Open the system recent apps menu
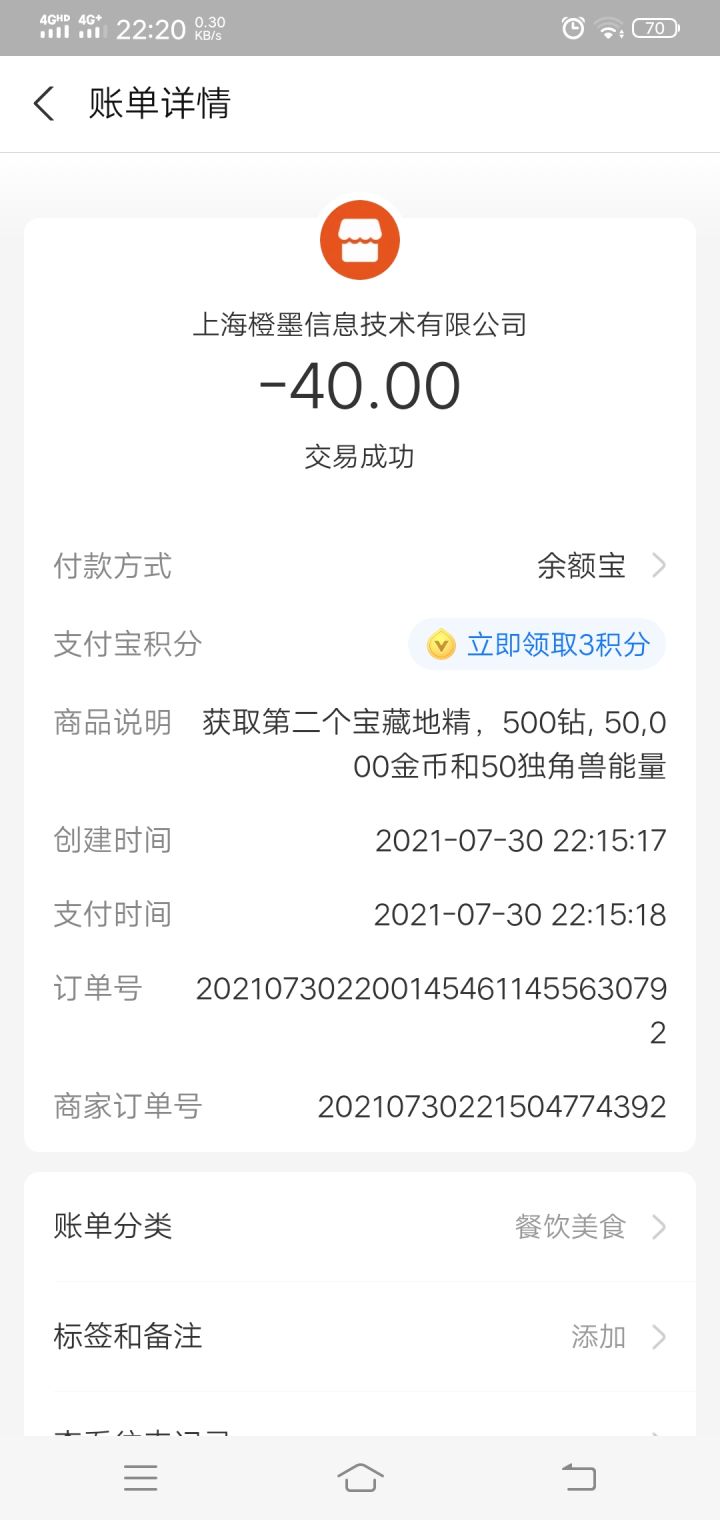The width and height of the screenshot is (720, 1520). point(140,1477)
